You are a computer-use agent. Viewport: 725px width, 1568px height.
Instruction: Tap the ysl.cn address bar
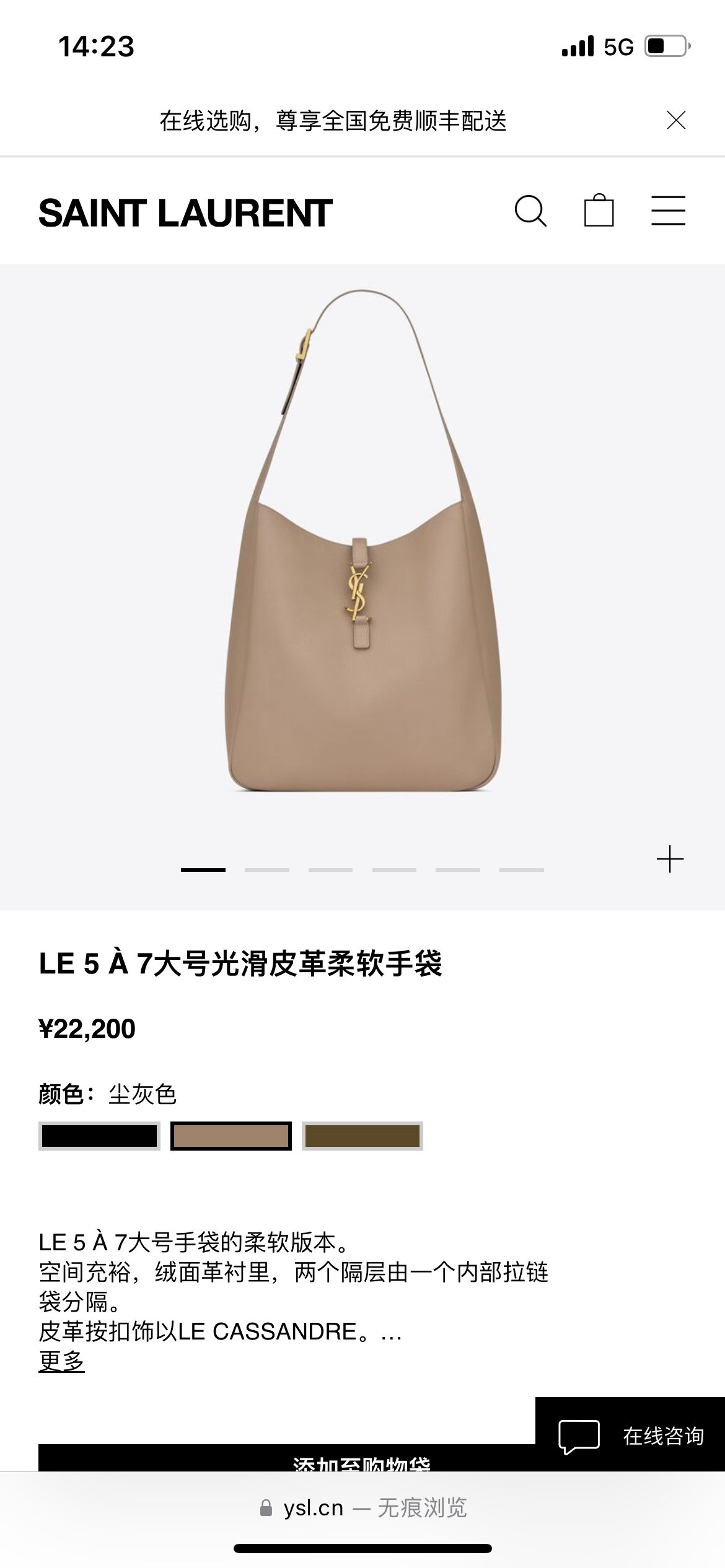(362, 1508)
